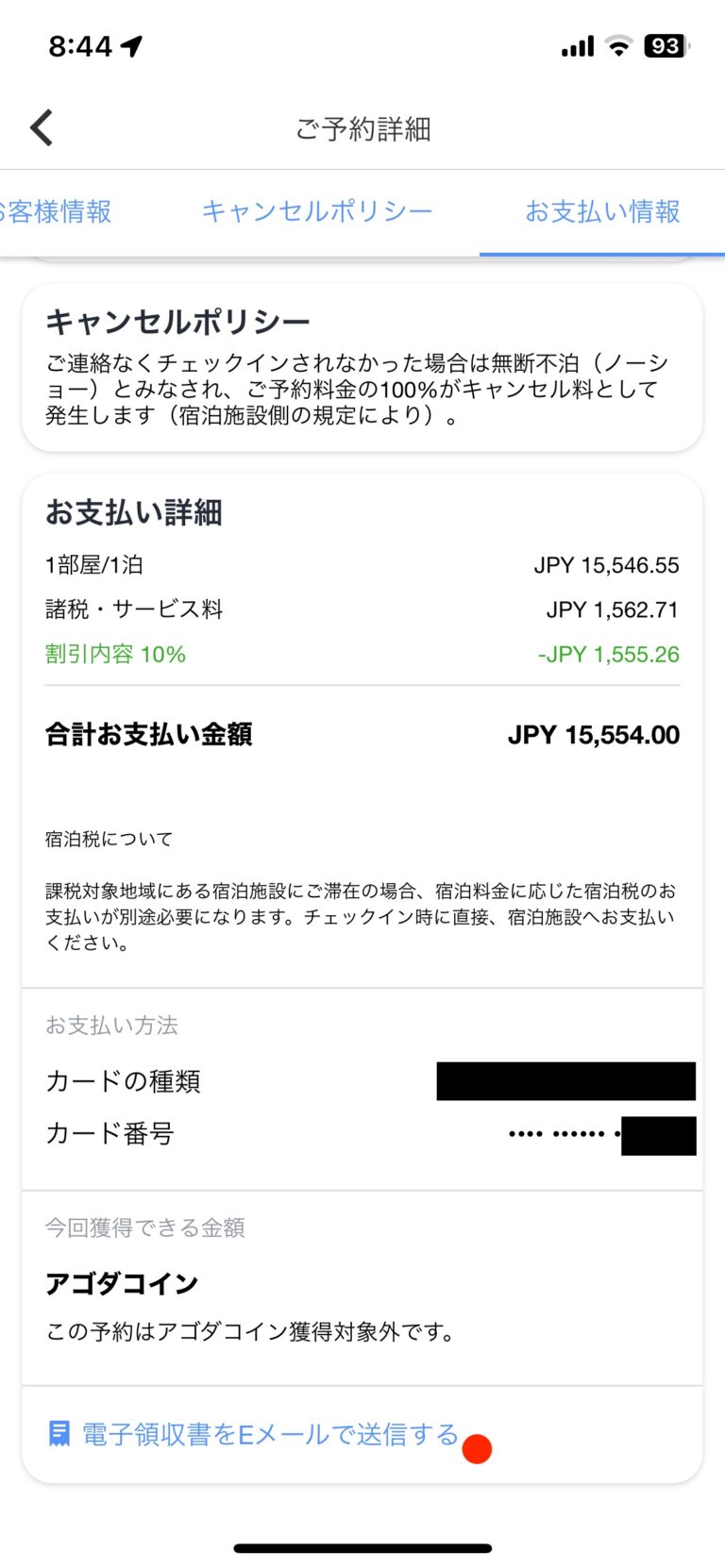Select the アゴダコイン section heading
This screenshot has width=725, height=1568.
pyautogui.click(x=123, y=1283)
